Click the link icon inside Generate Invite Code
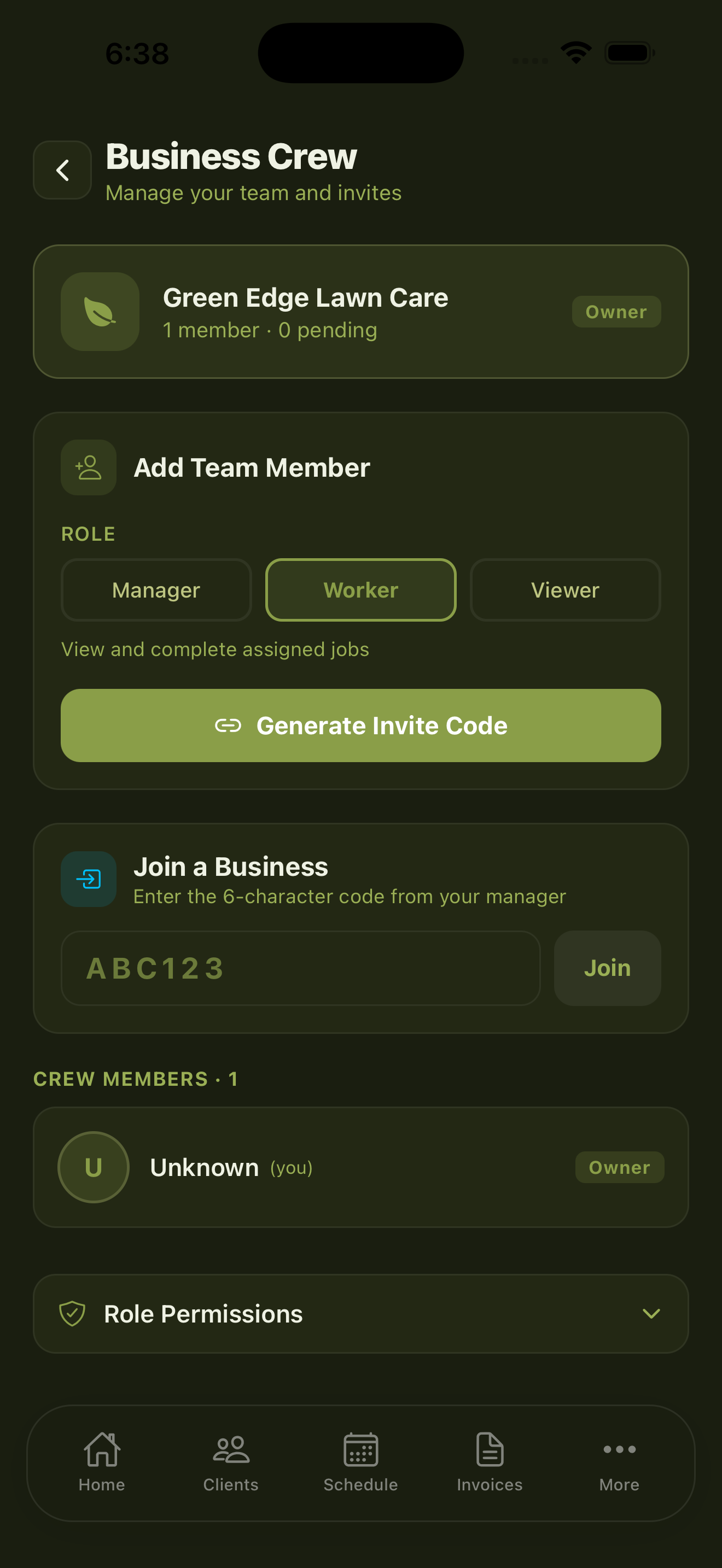This screenshot has height=1568, width=722. (228, 726)
